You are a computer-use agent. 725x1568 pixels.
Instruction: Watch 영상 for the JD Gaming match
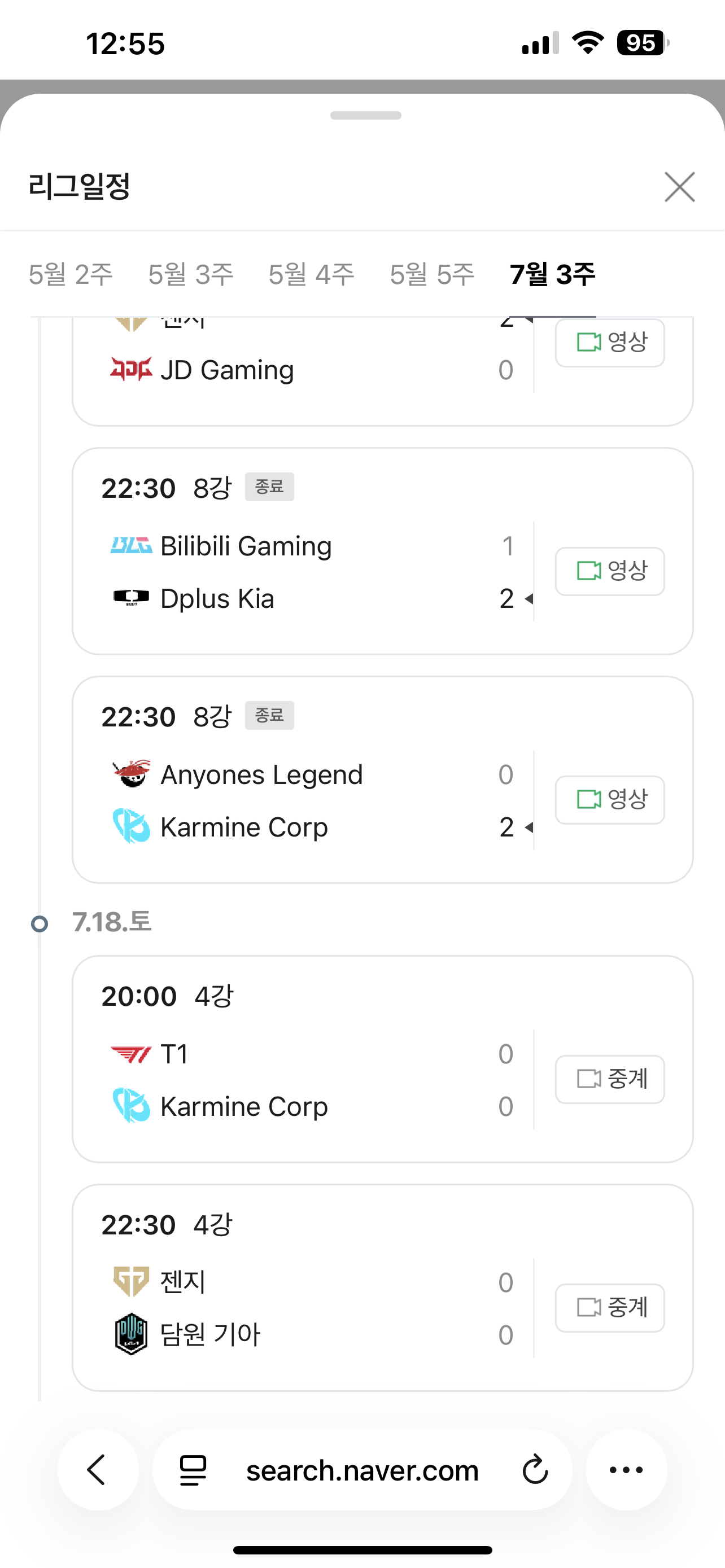coord(609,342)
